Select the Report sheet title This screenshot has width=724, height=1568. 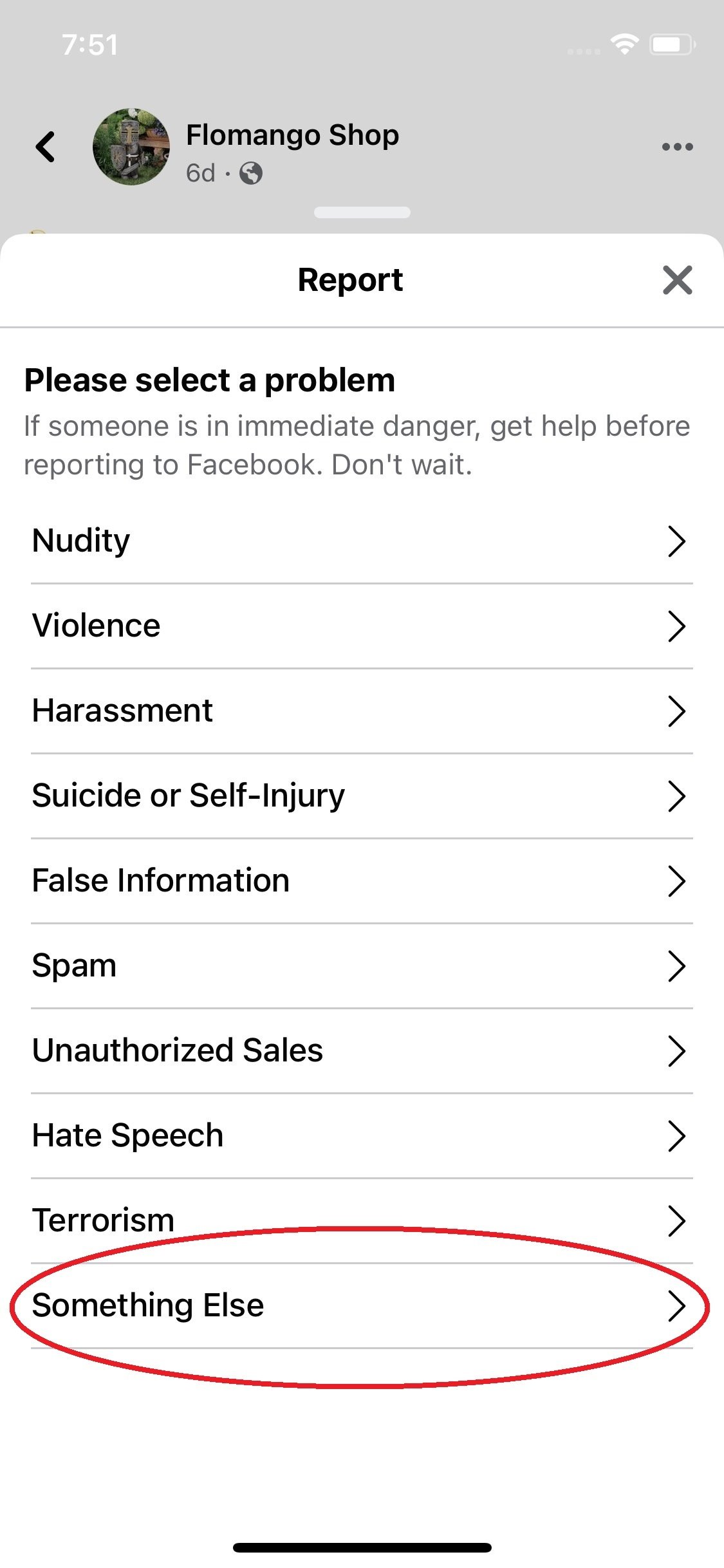pos(349,279)
